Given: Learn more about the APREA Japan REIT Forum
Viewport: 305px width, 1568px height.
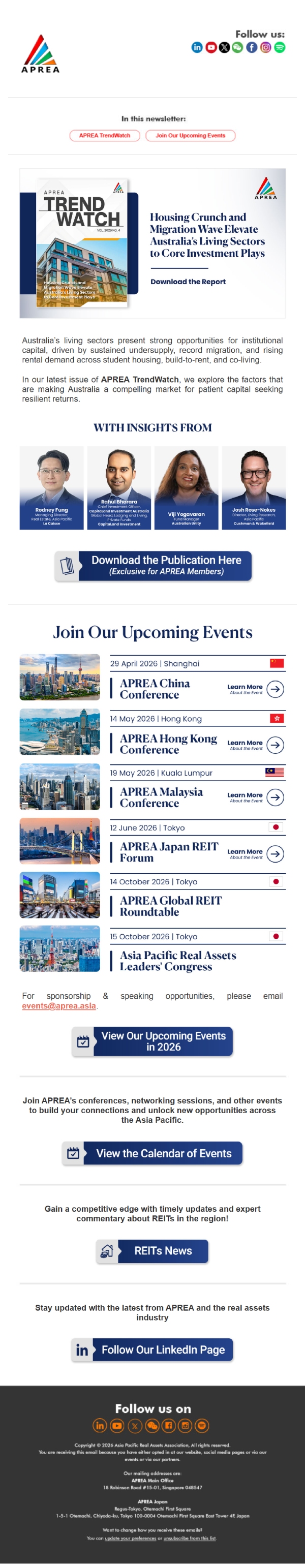Looking at the screenshot, I should point(275,854).
